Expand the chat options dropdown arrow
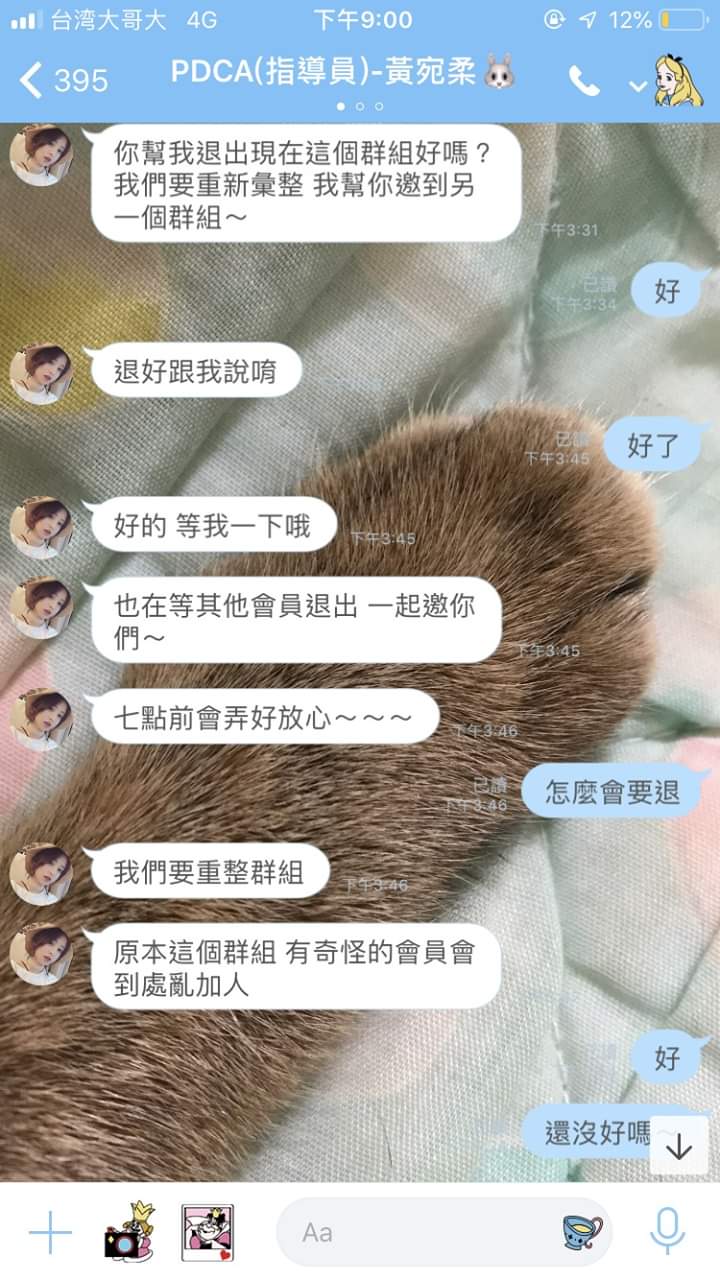Image resolution: width=720 pixels, height=1280 pixels. click(x=637, y=86)
